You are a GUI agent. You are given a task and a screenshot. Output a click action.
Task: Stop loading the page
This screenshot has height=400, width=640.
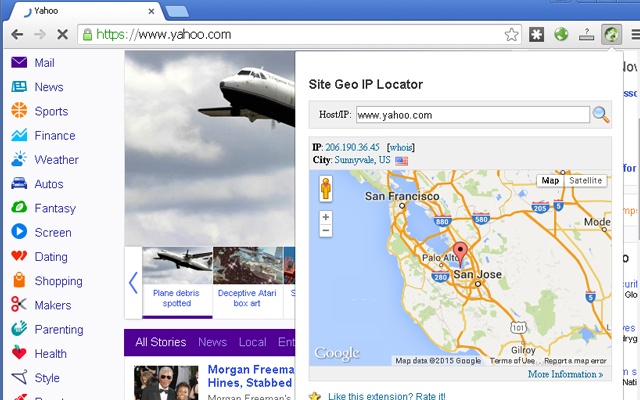[x=62, y=34]
